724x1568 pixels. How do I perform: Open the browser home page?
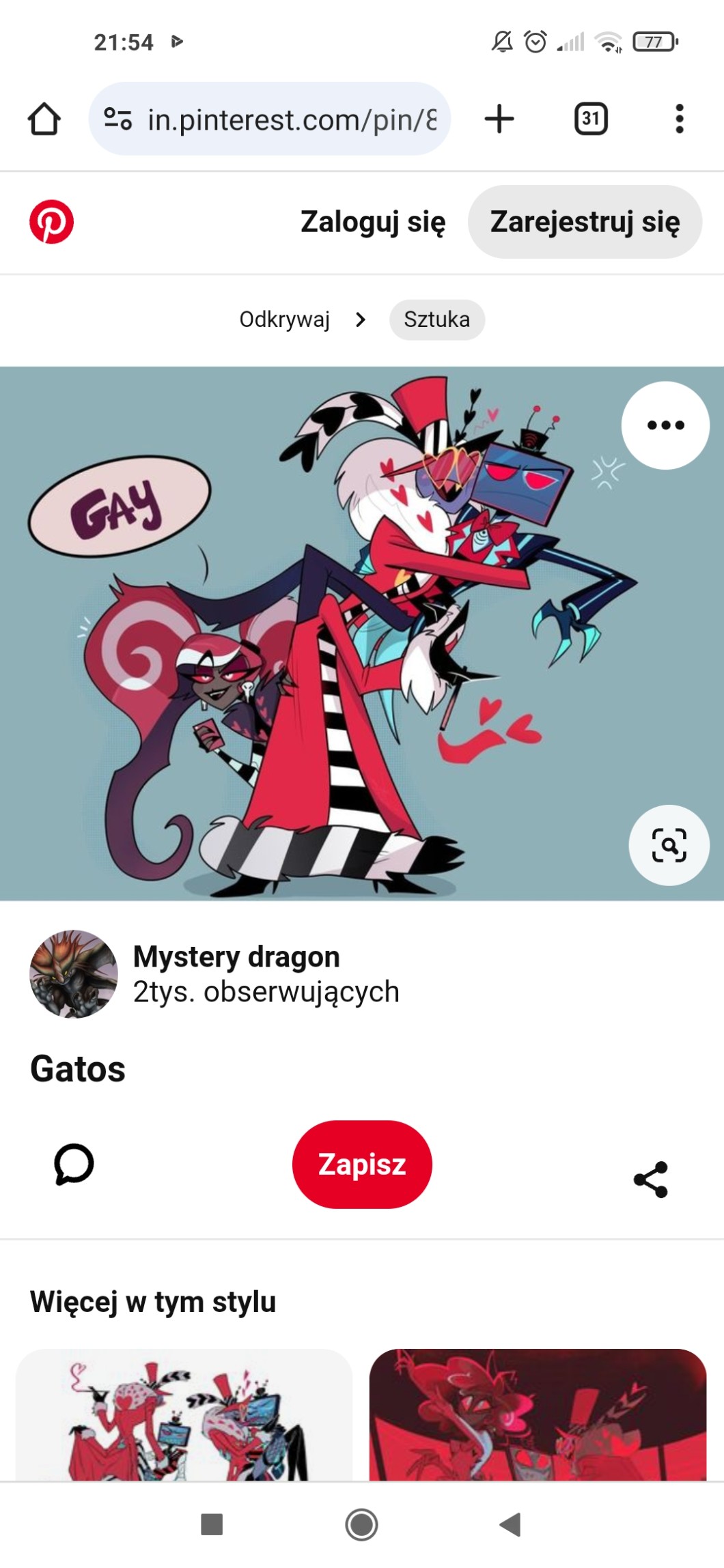pos(44,119)
